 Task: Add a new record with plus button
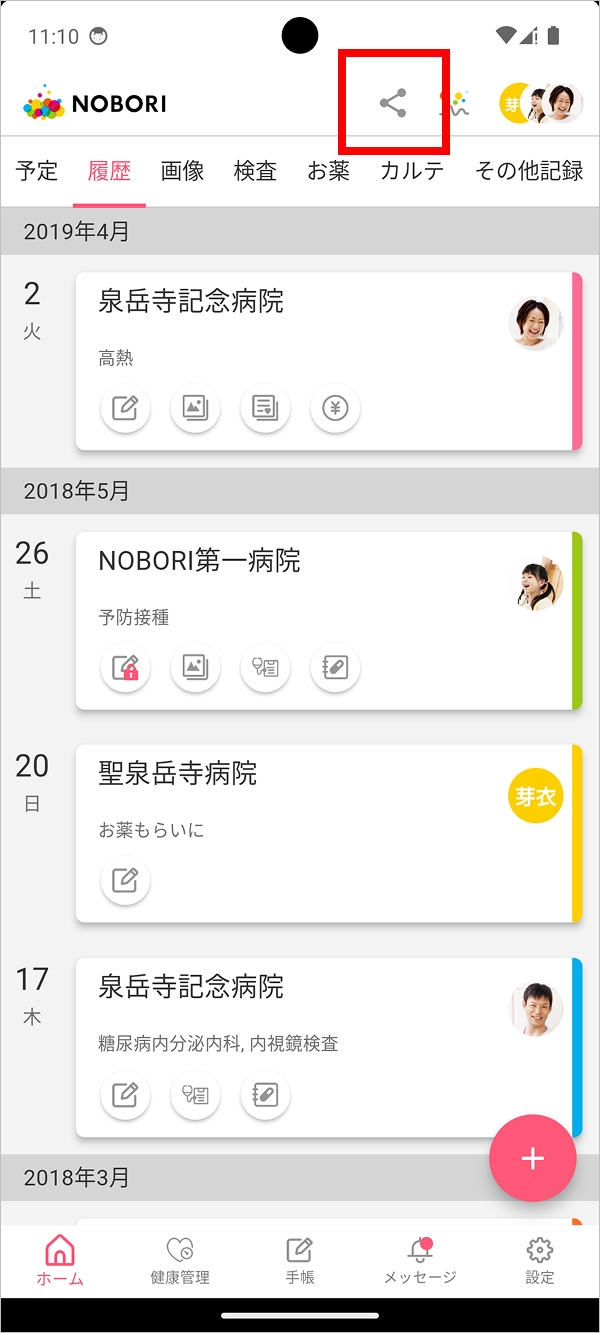point(532,1158)
